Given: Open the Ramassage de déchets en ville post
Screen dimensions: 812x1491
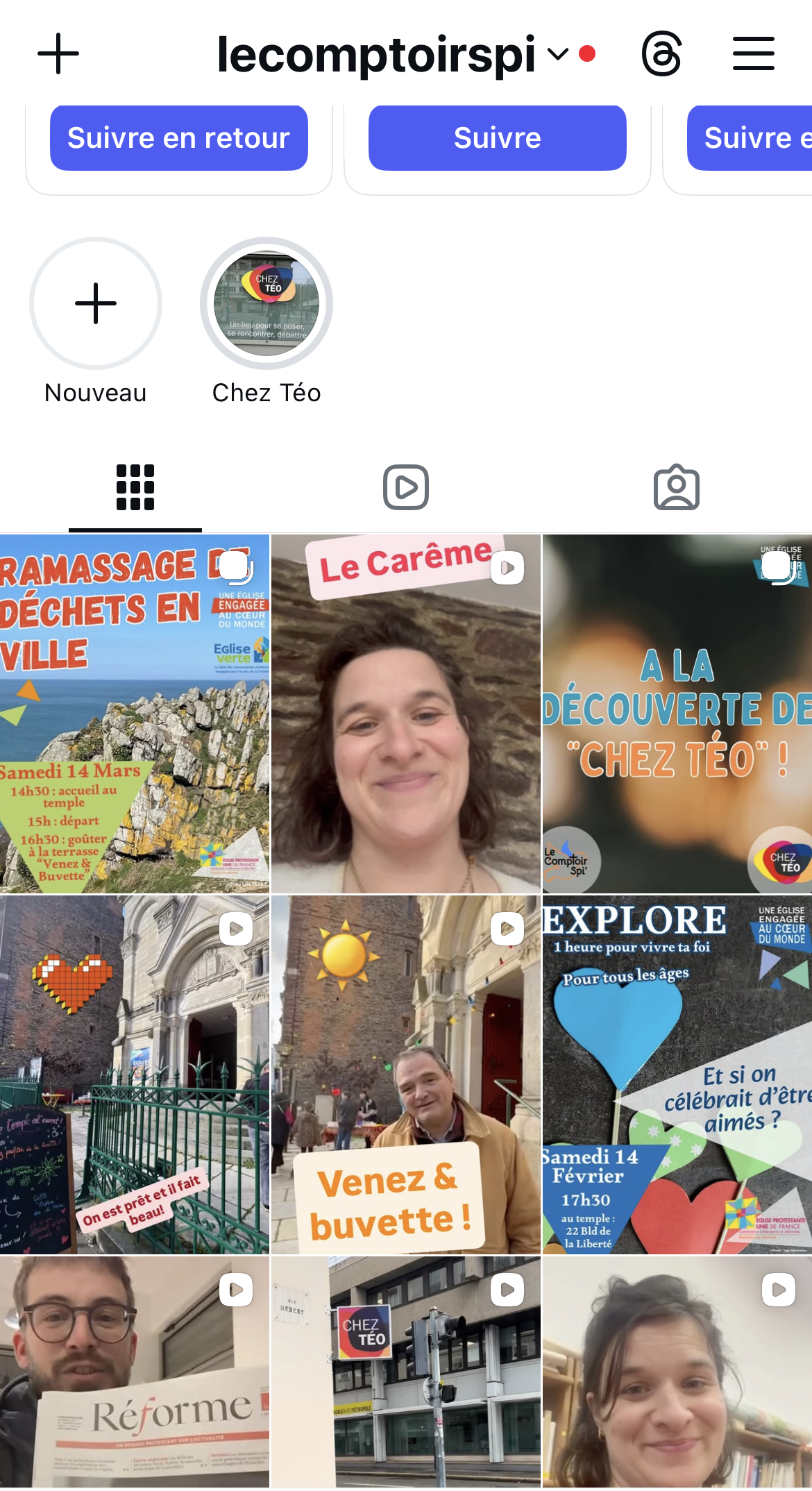Looking at the screenshot, I should (135, 714).
